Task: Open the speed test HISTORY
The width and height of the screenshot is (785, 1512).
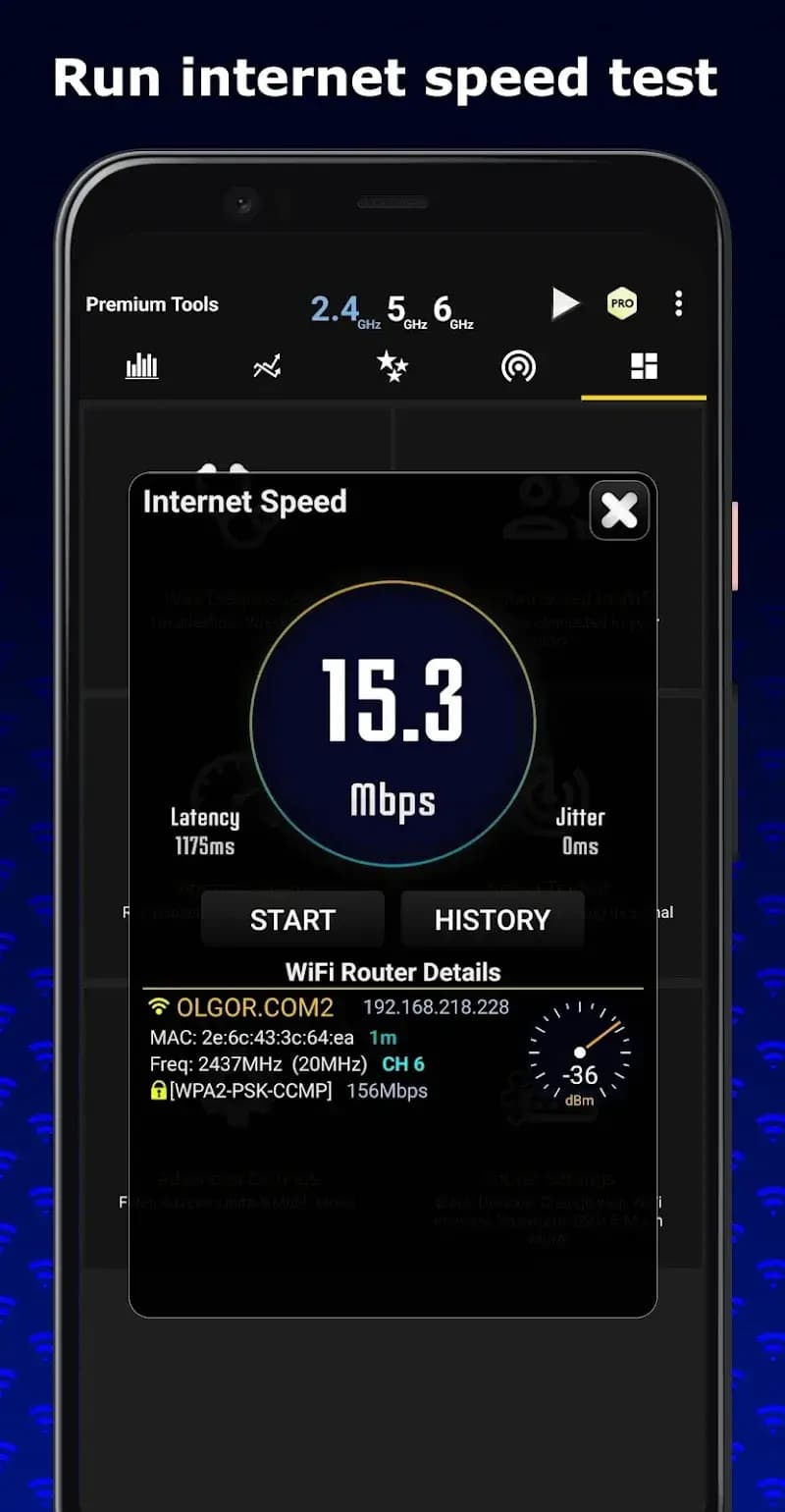Action: coord(494,920)
